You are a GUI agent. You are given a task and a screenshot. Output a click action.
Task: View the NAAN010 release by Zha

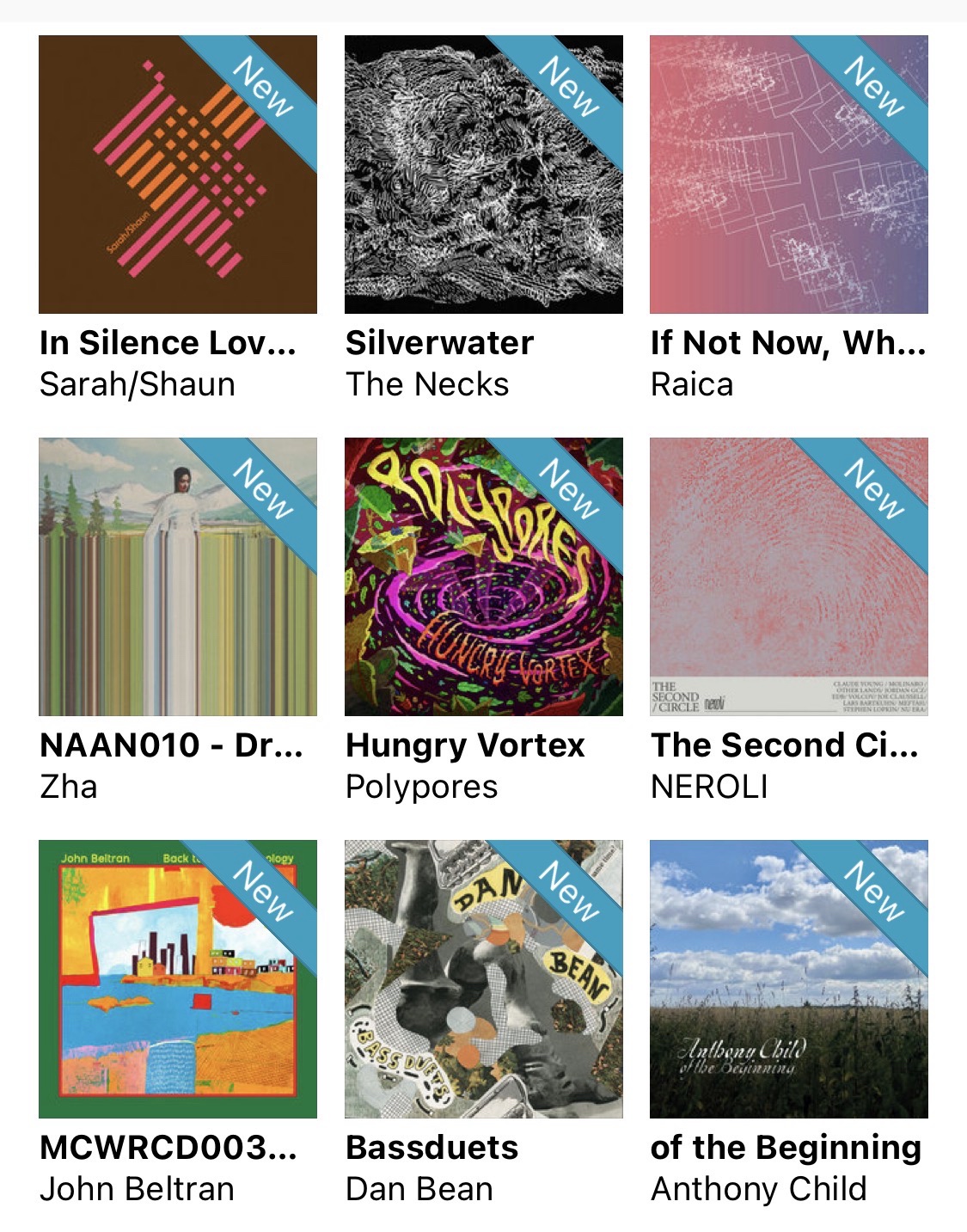pyautogui.click(x=178, y=577)
